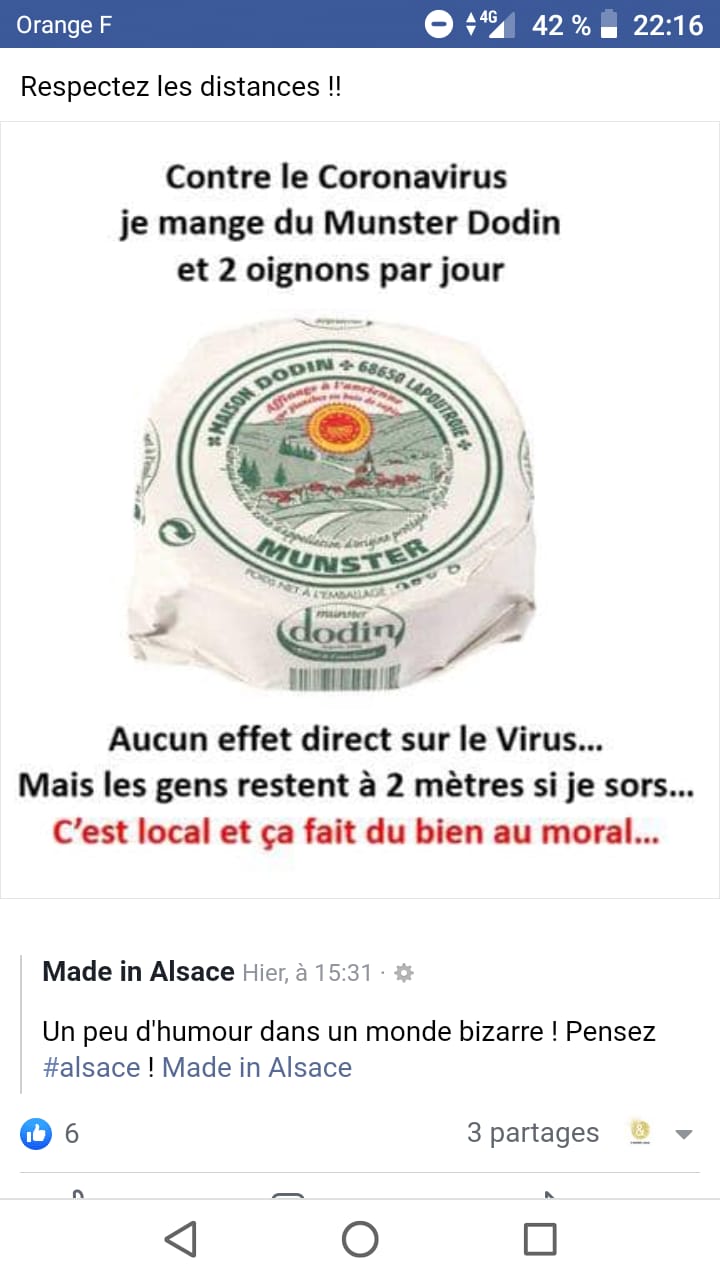Go back with the system back button
720x1280 pixels.
point(180,1239)
